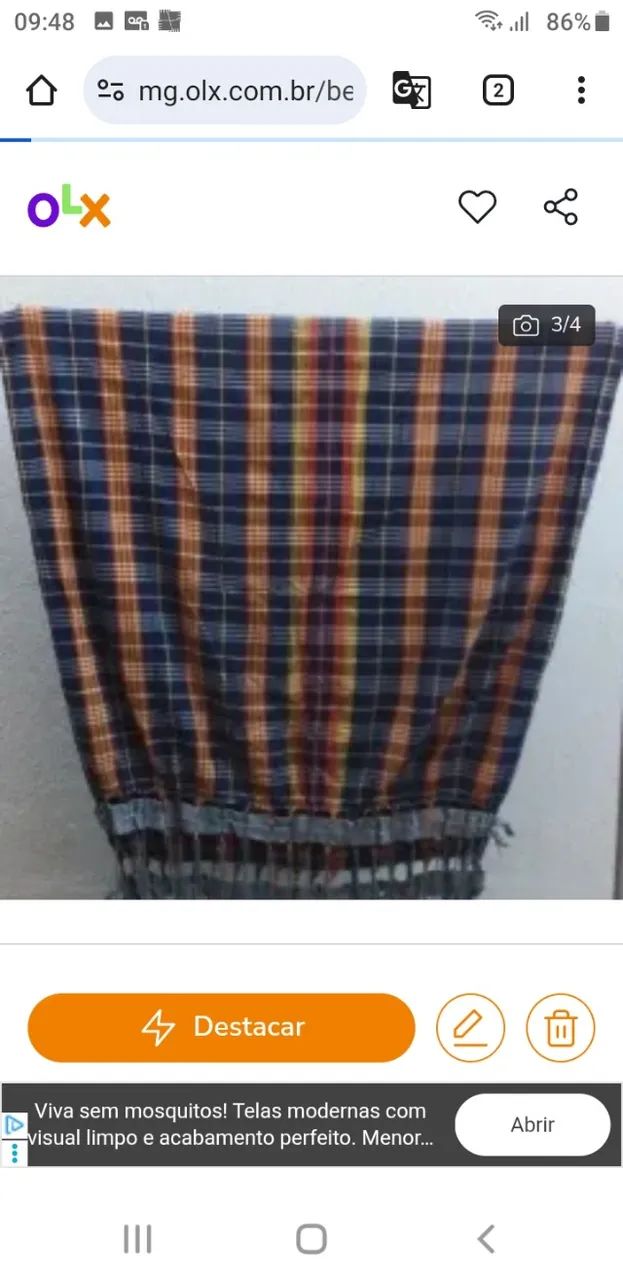
Task: Open the OLX home logo
Action: tap(68, 208)
